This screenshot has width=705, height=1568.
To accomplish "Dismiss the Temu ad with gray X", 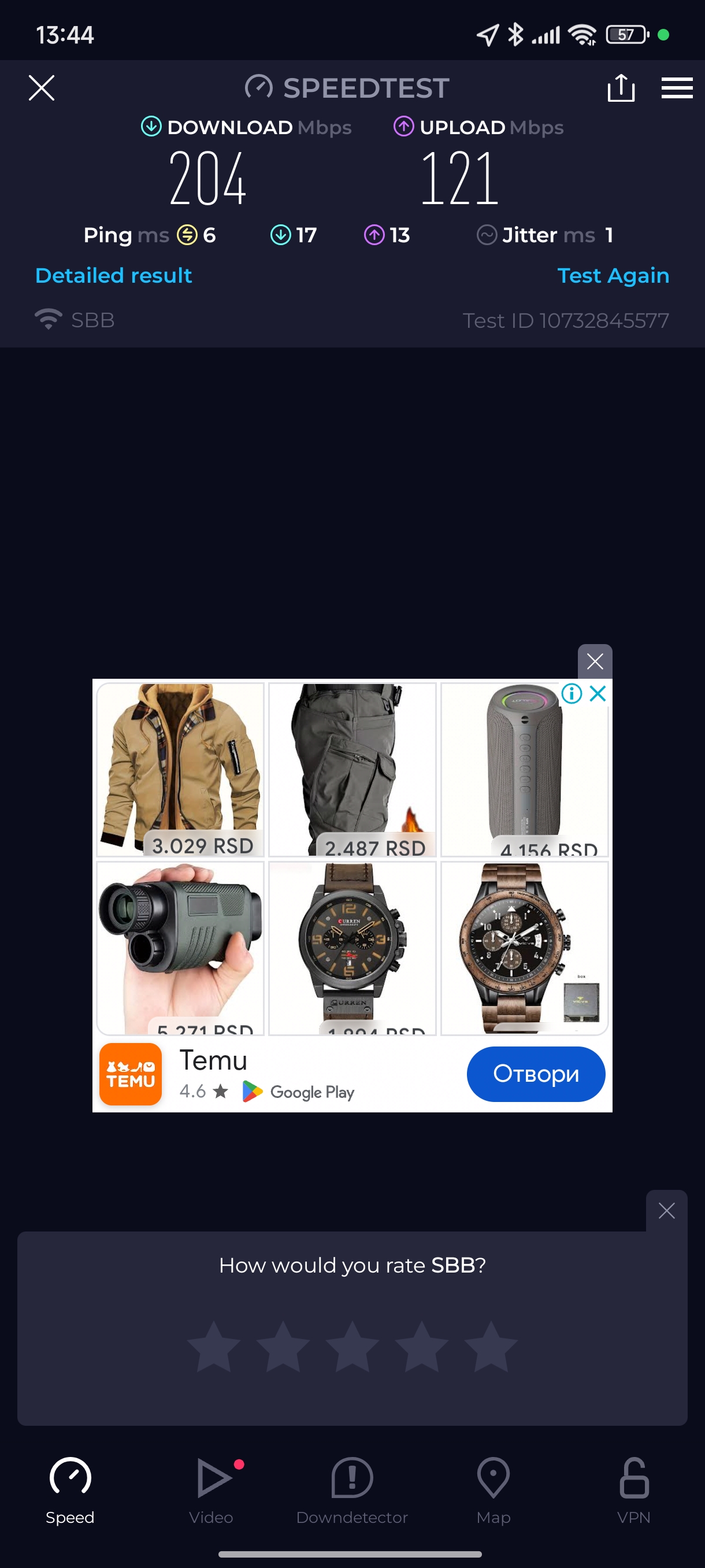I will (x=594, y=661).
